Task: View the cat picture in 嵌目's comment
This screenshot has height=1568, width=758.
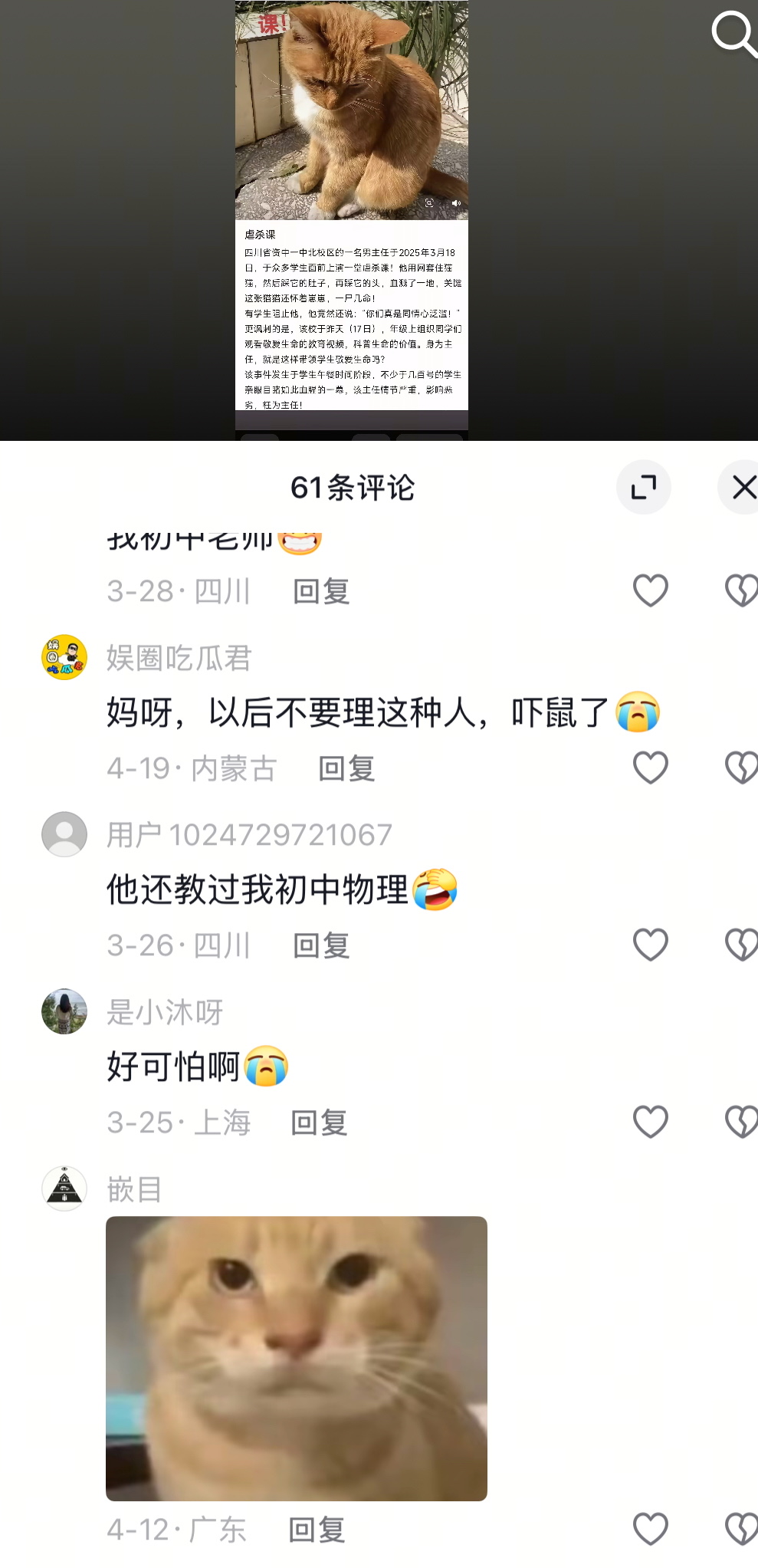Action: click(x=297, y=1358)
